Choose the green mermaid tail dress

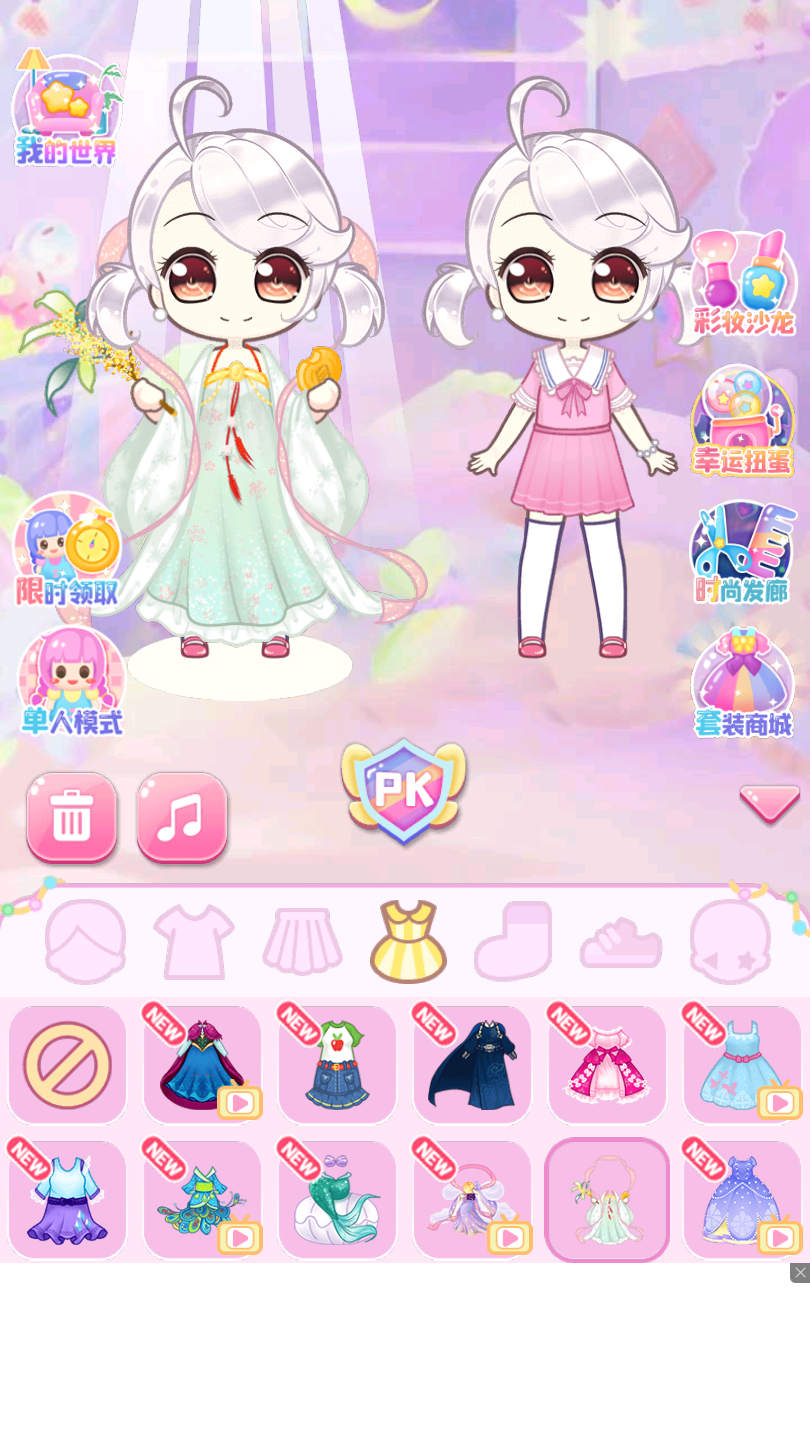[x=337, y=1200]
